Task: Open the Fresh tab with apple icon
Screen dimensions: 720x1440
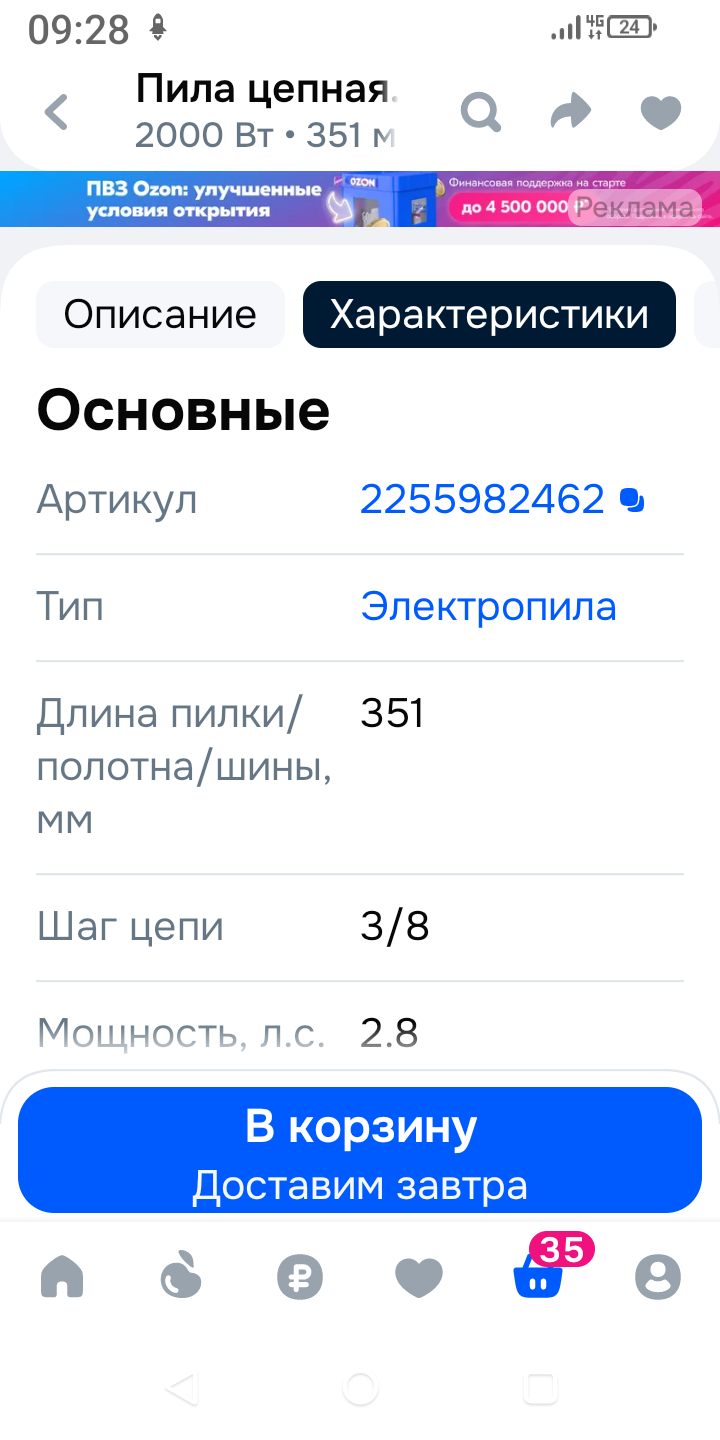Action: 181,1277
